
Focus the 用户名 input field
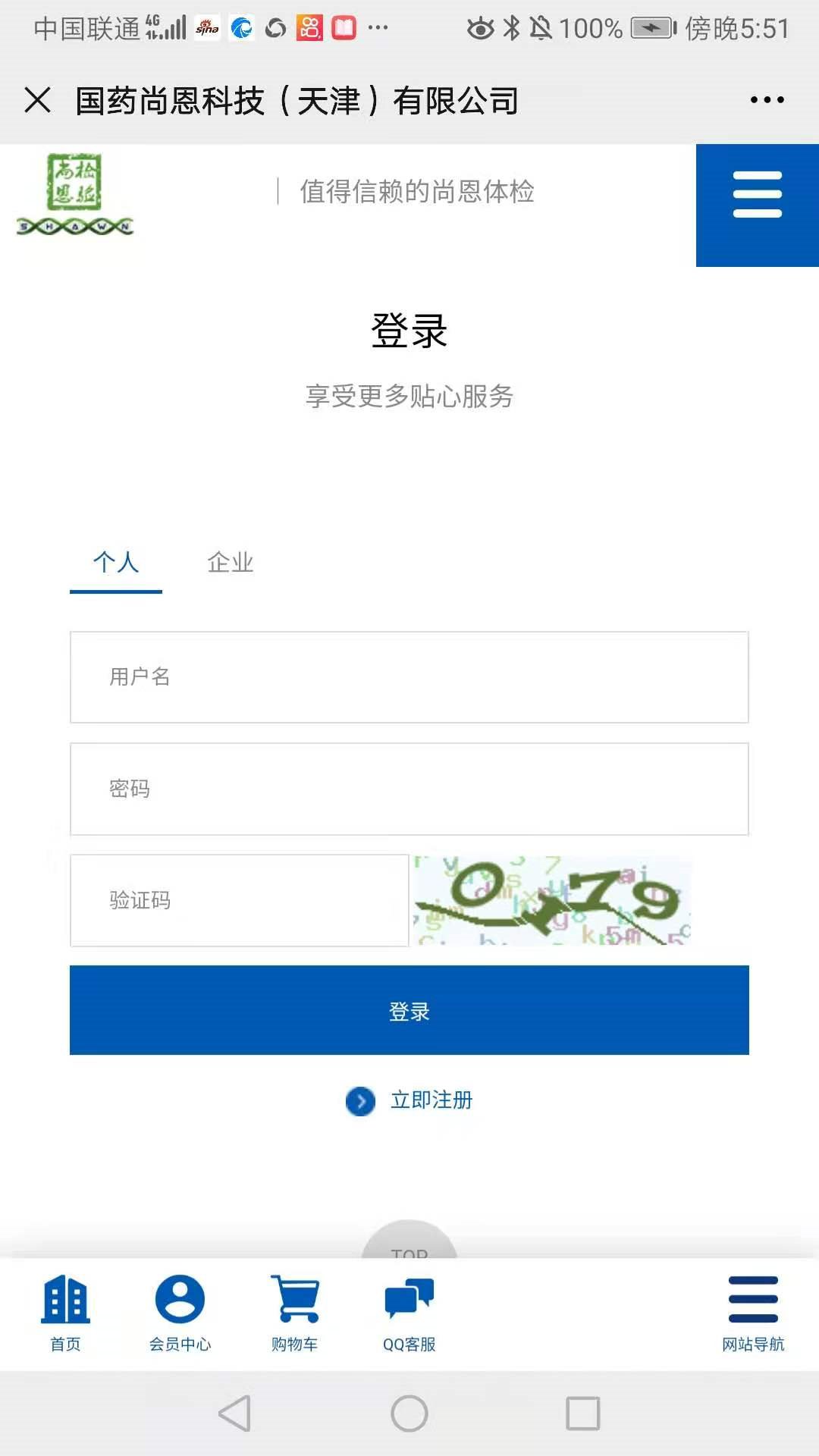(x=409, y=677)
